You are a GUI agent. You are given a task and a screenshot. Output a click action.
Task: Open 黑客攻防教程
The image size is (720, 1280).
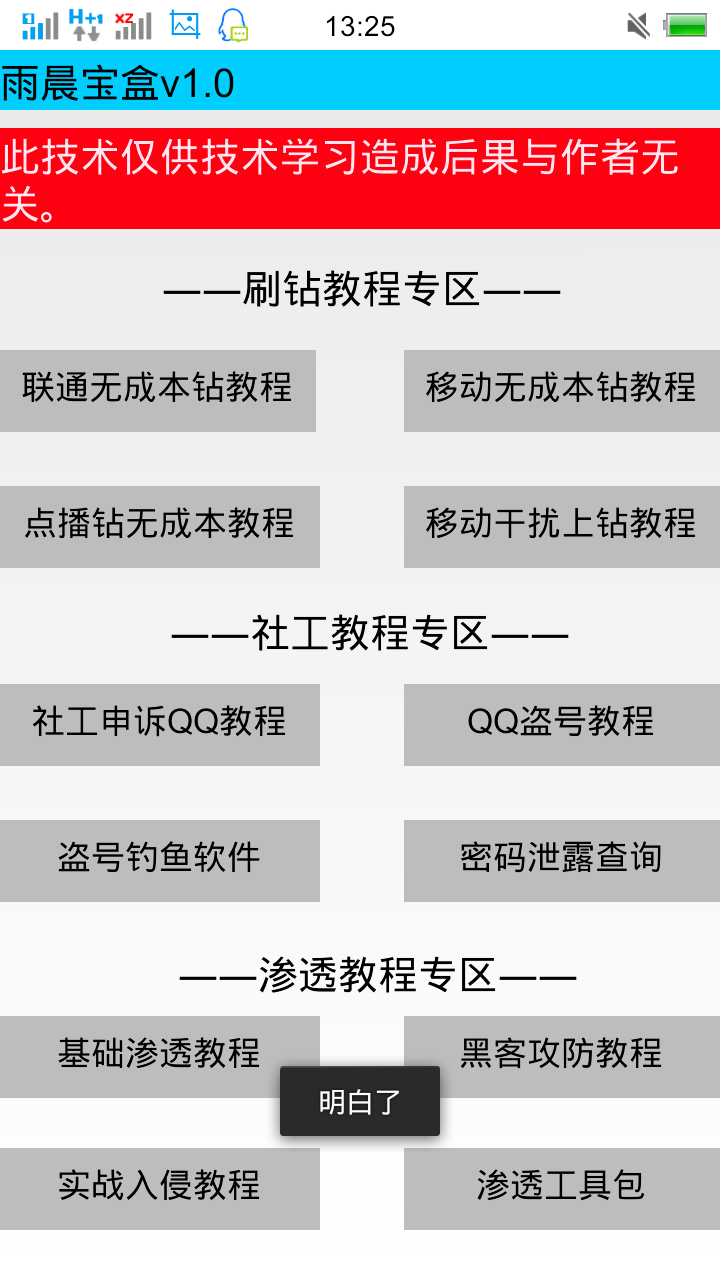[561, 1055]
